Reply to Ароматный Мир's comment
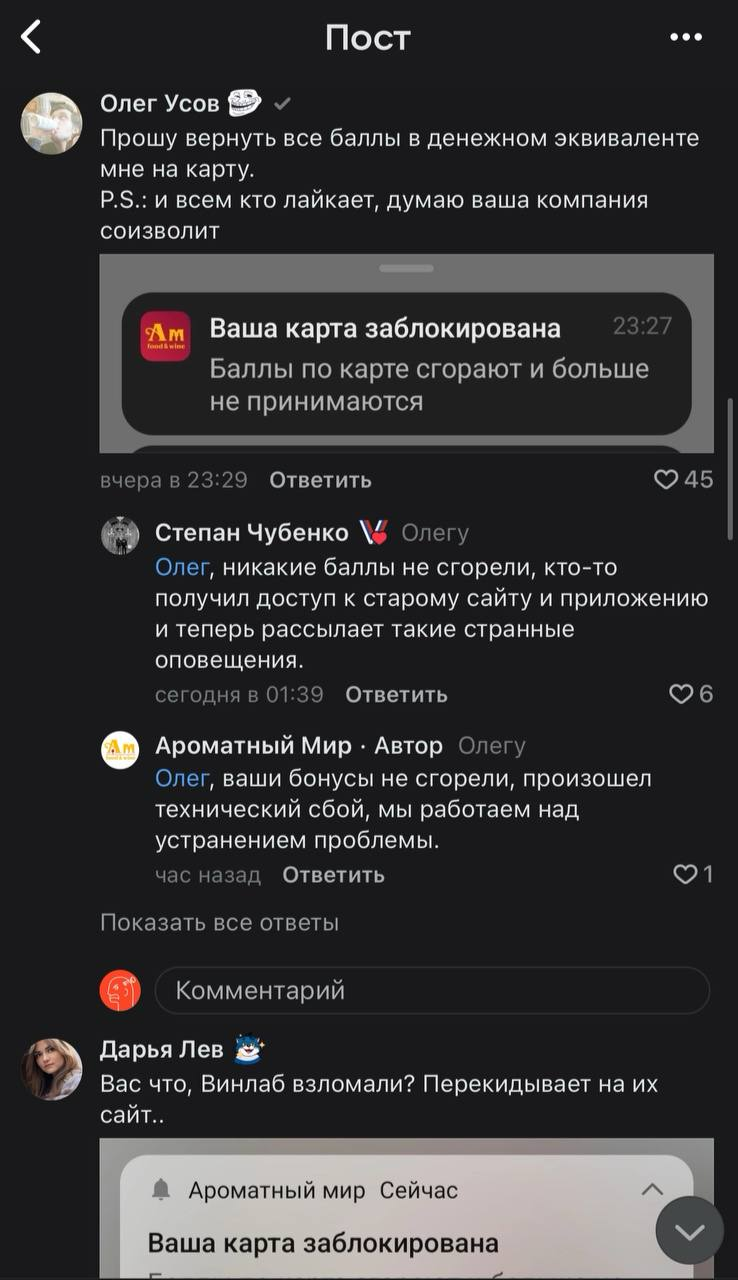 click(333, 875)
